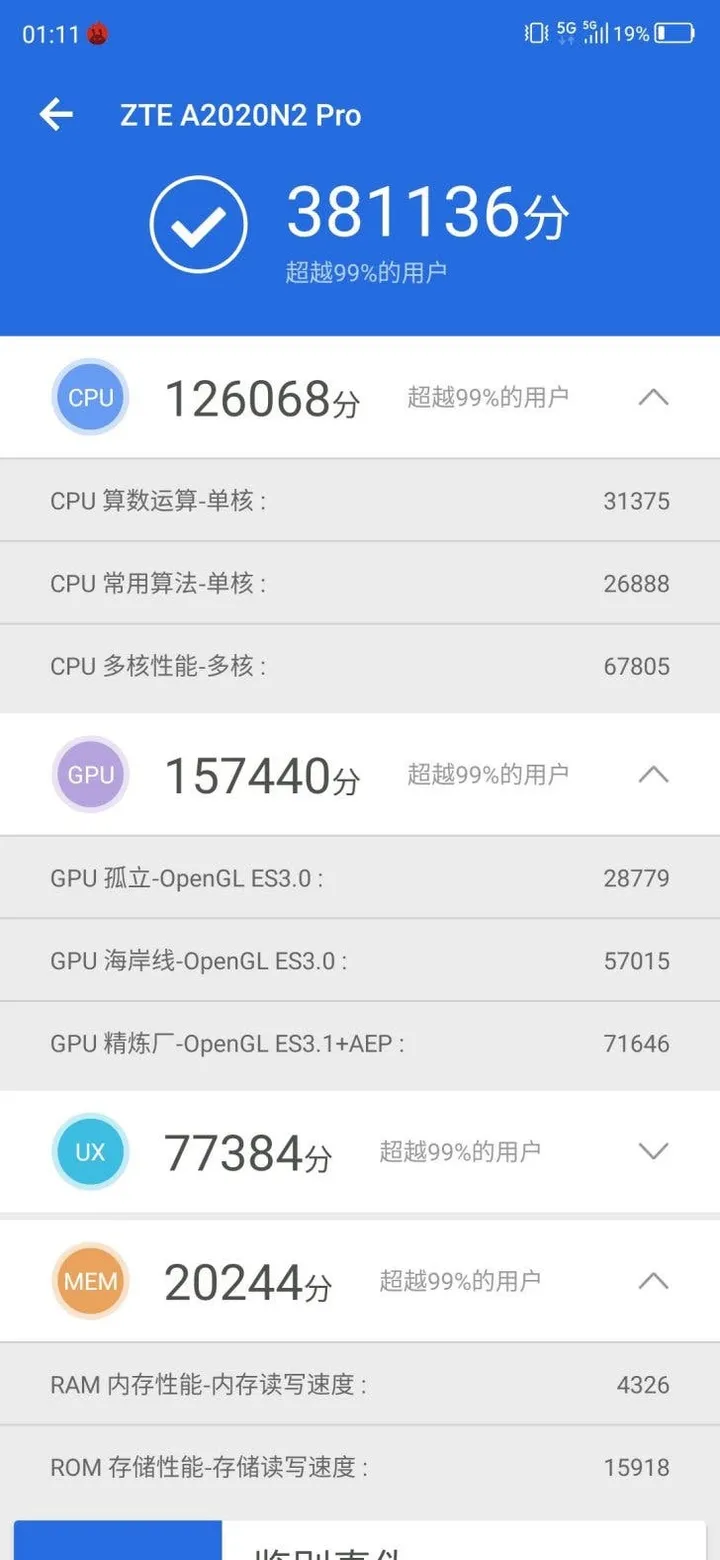Collapse the MEM score section
The image size is (720, 1560).
[653, 1280]
